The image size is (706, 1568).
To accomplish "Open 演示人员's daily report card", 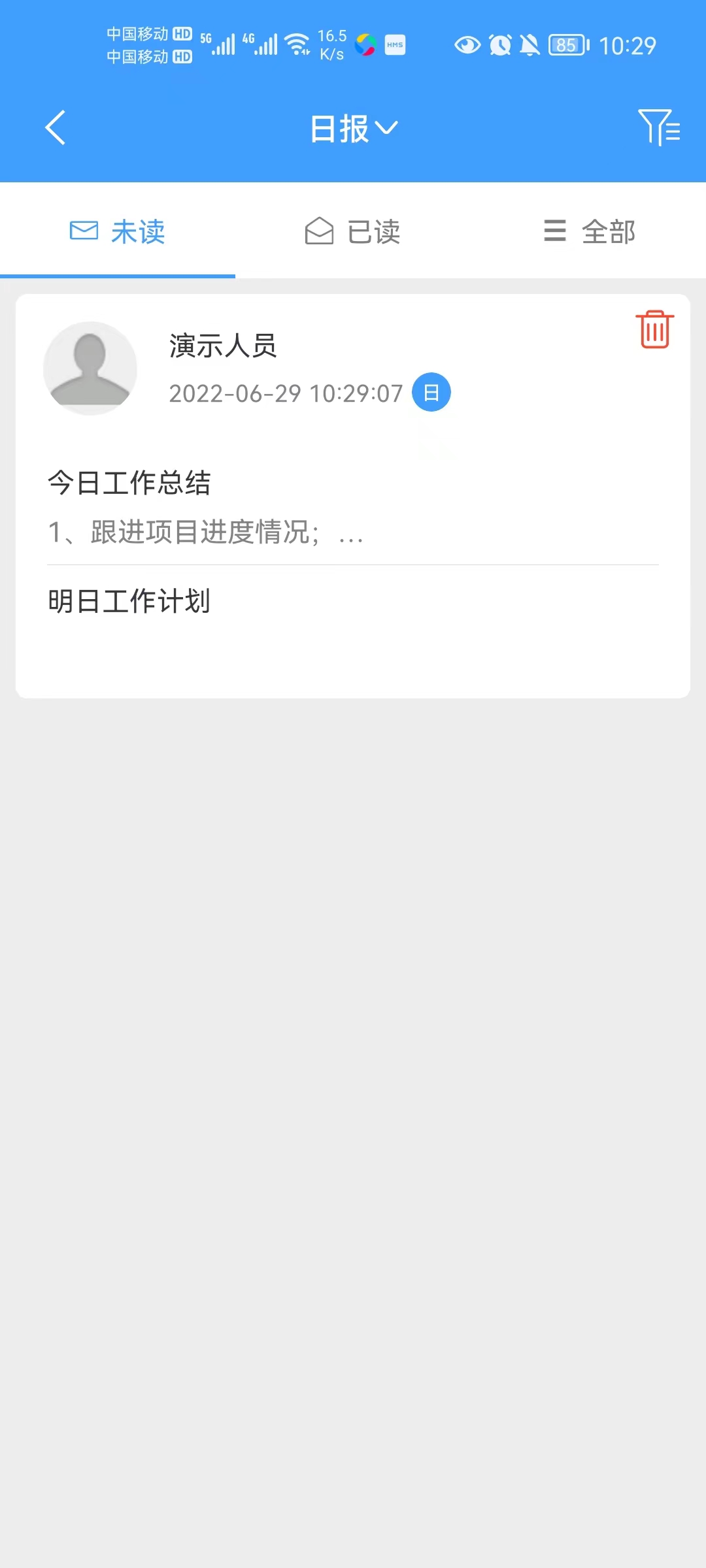I will pyautogui.click(x=353, y=496).
